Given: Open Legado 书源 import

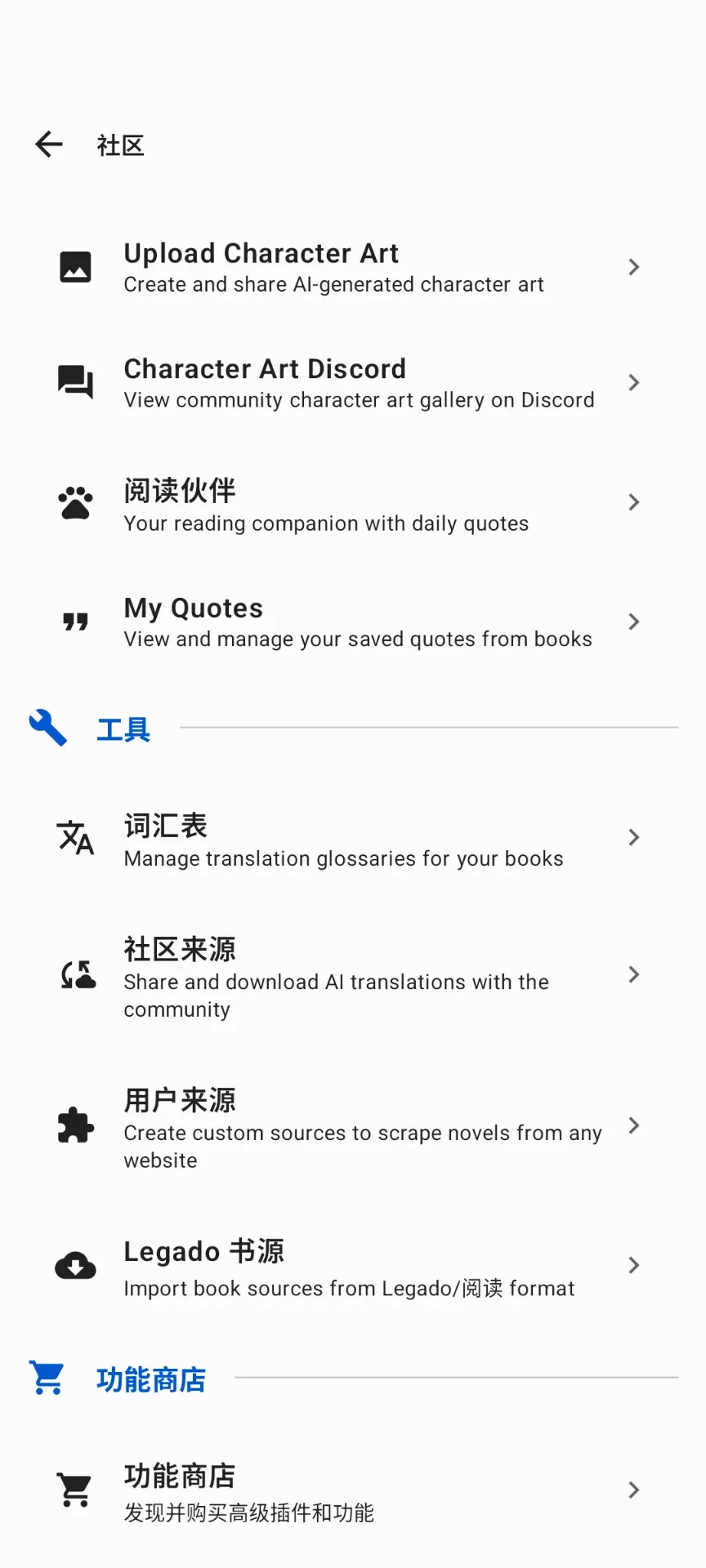Looking at the screenshot, I should click(x=351, y=1266).
